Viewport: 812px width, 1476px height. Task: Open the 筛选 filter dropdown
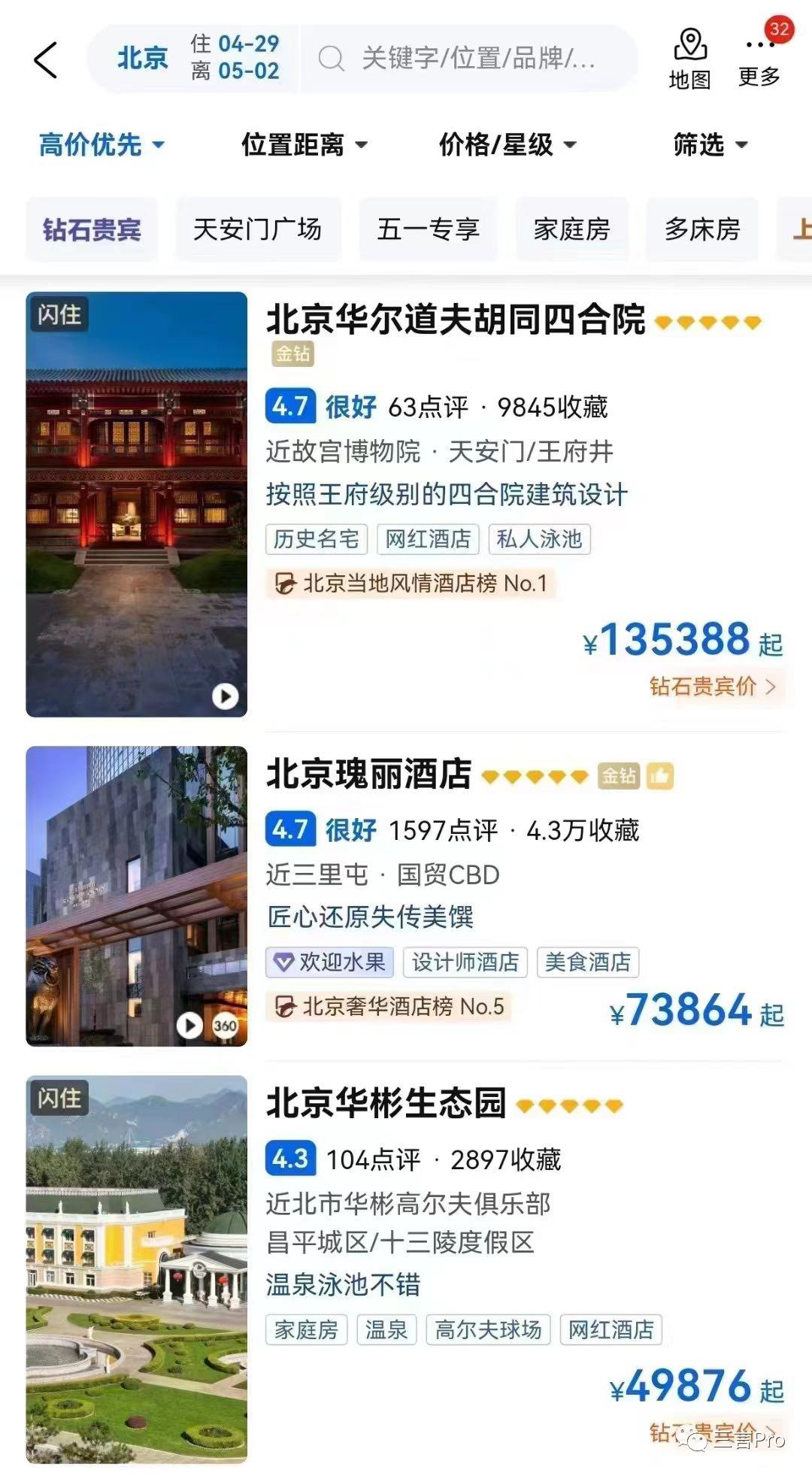[710, 144]
